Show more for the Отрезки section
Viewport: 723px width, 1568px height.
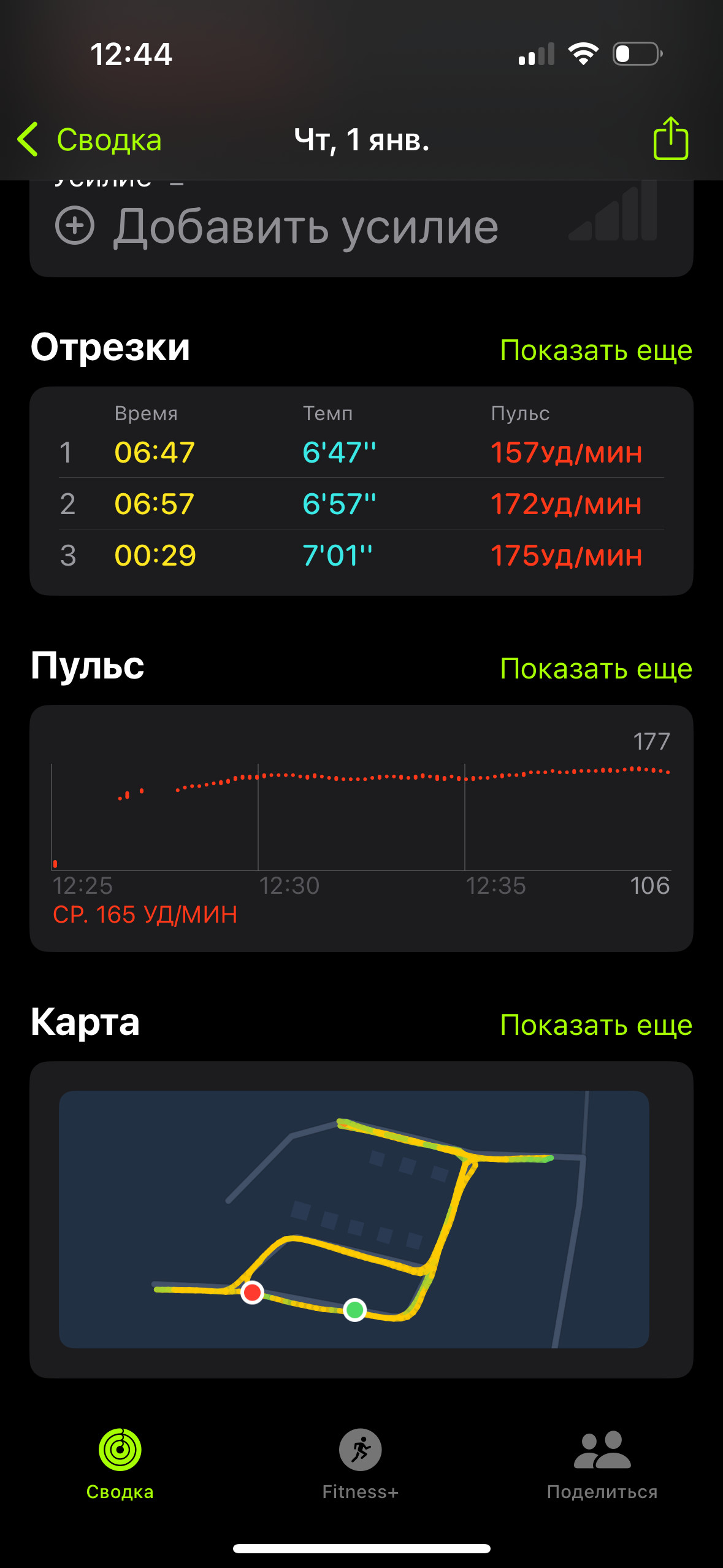(596, 350)
